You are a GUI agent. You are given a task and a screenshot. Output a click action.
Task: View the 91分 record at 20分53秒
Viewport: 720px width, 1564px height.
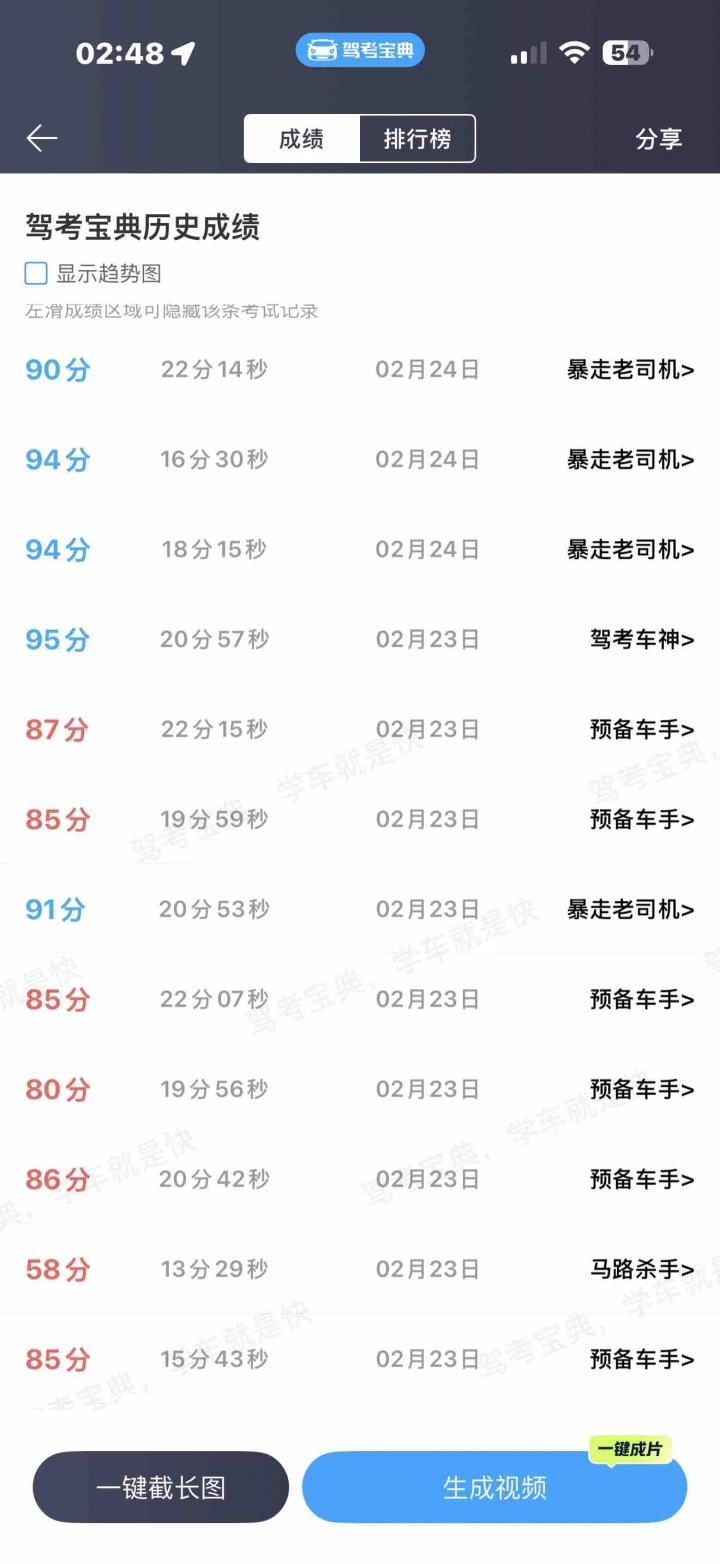point(630,910)
